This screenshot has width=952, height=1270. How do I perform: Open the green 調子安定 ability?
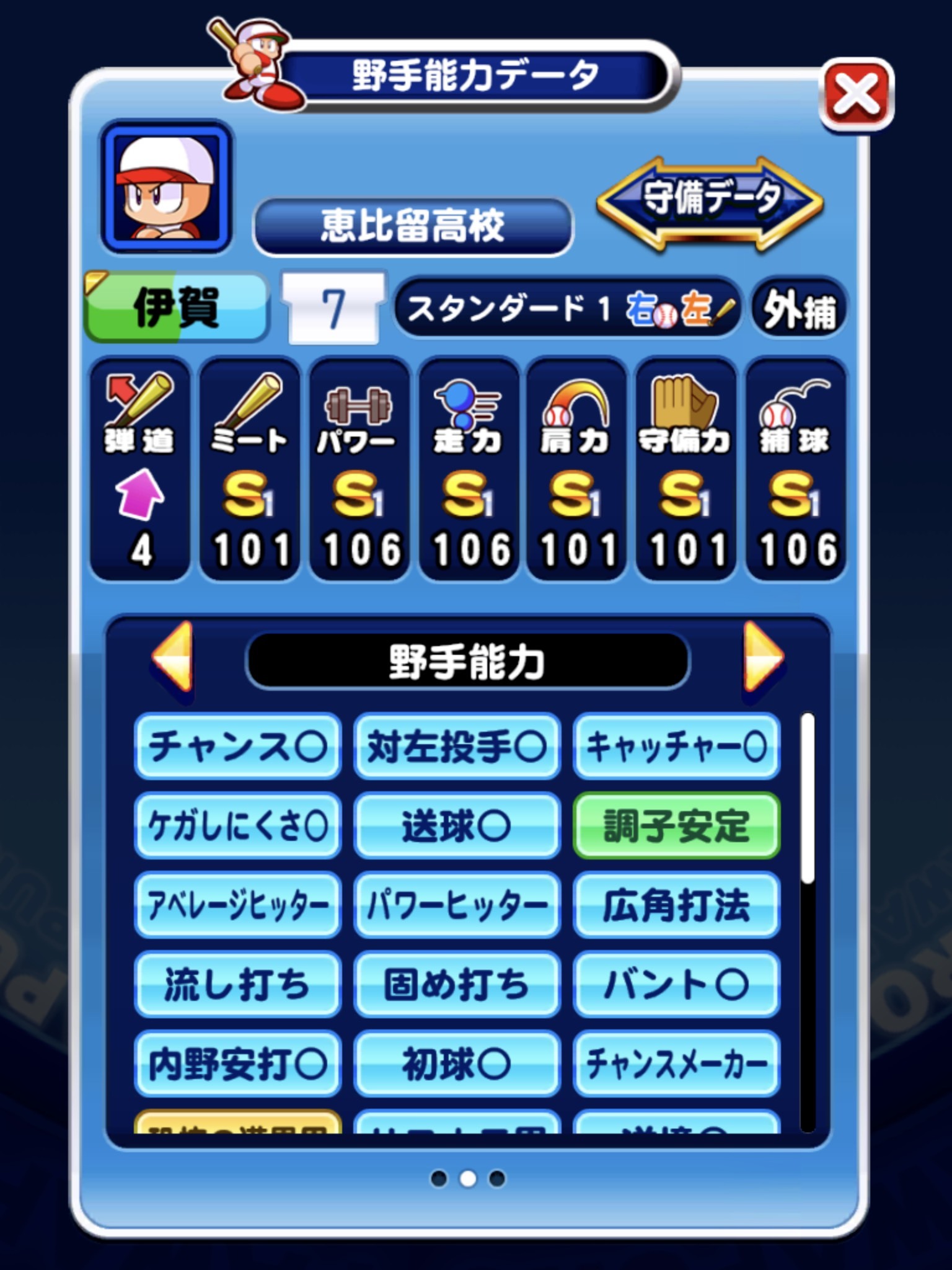click(x=676, y=825)
